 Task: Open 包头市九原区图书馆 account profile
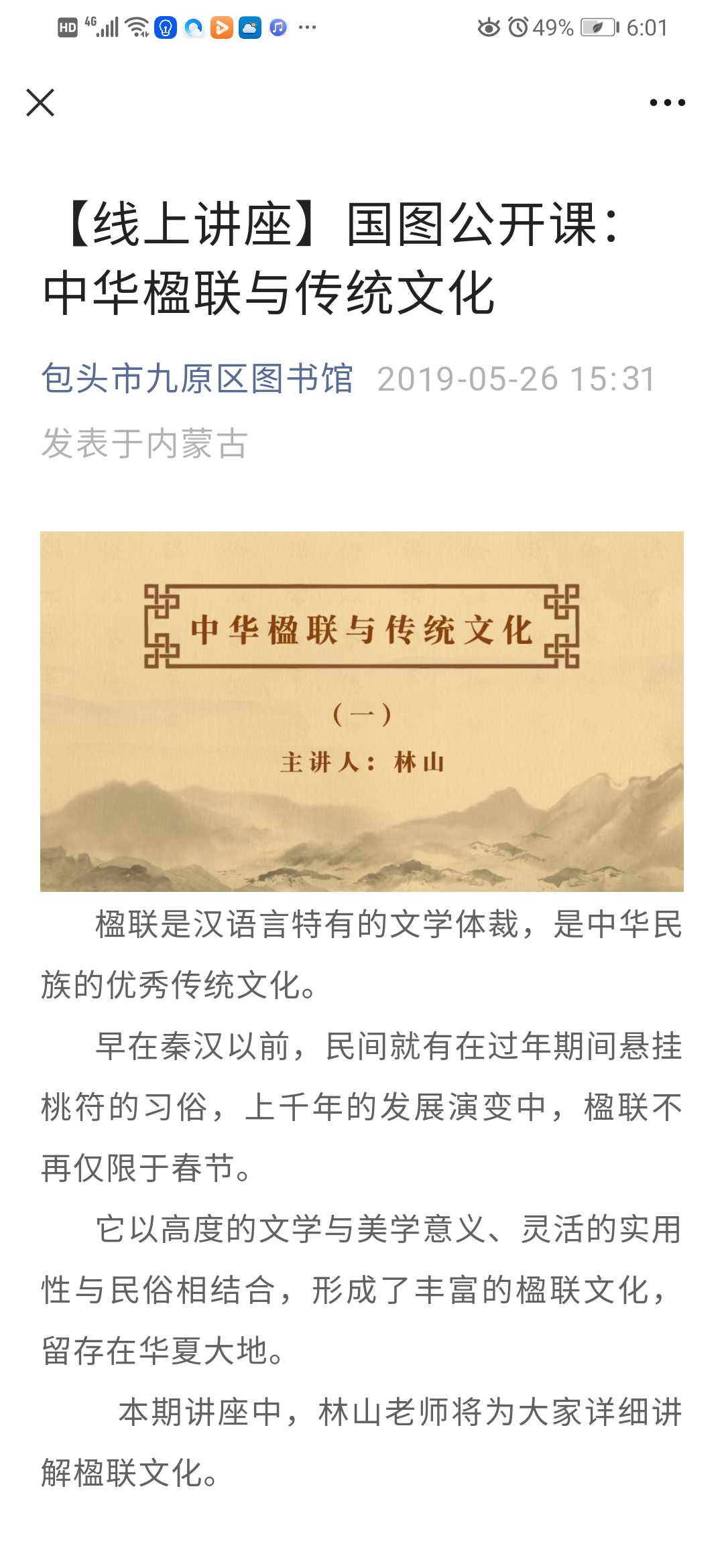(197, 379)
